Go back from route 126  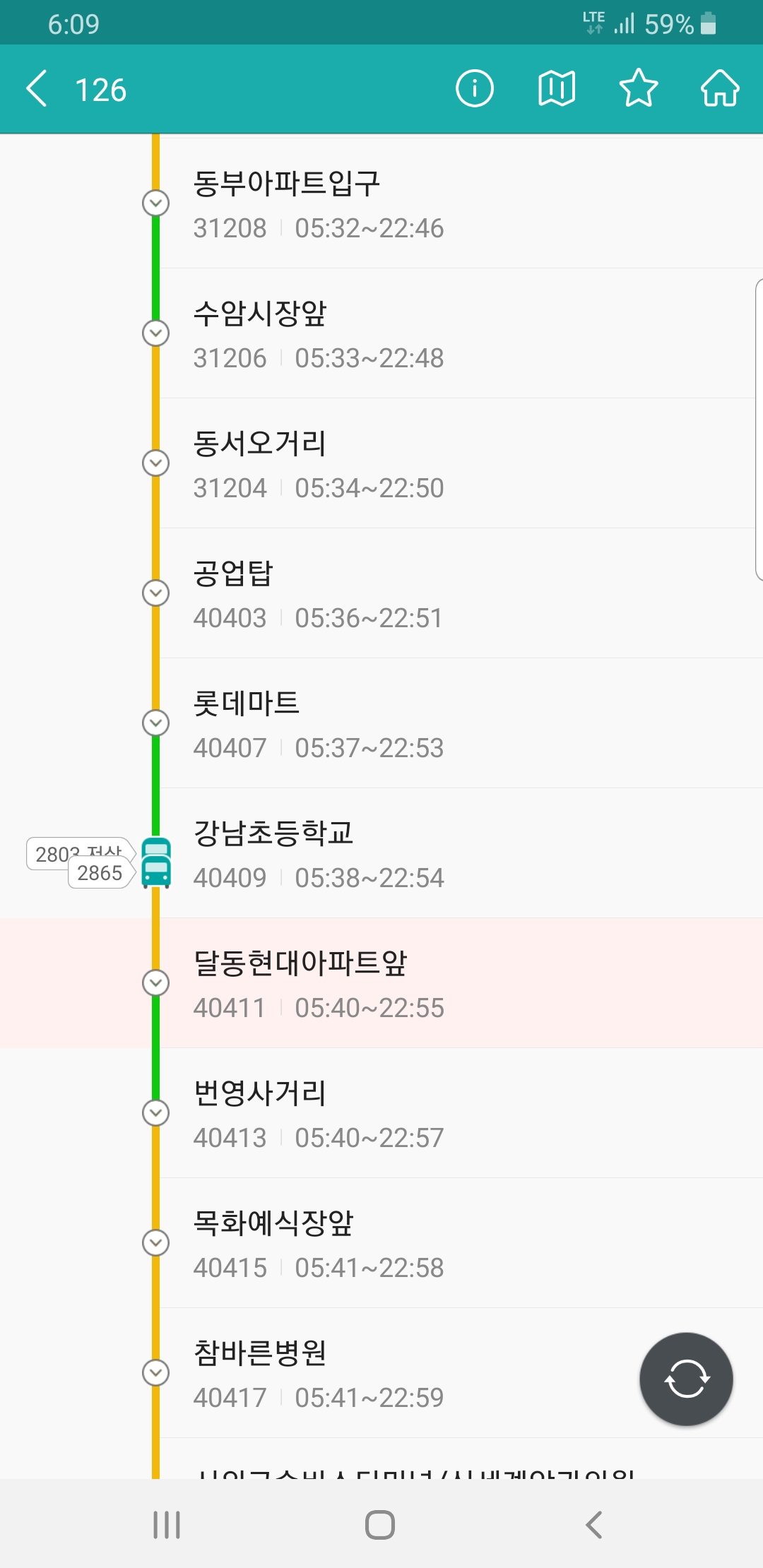coord(37,89)
